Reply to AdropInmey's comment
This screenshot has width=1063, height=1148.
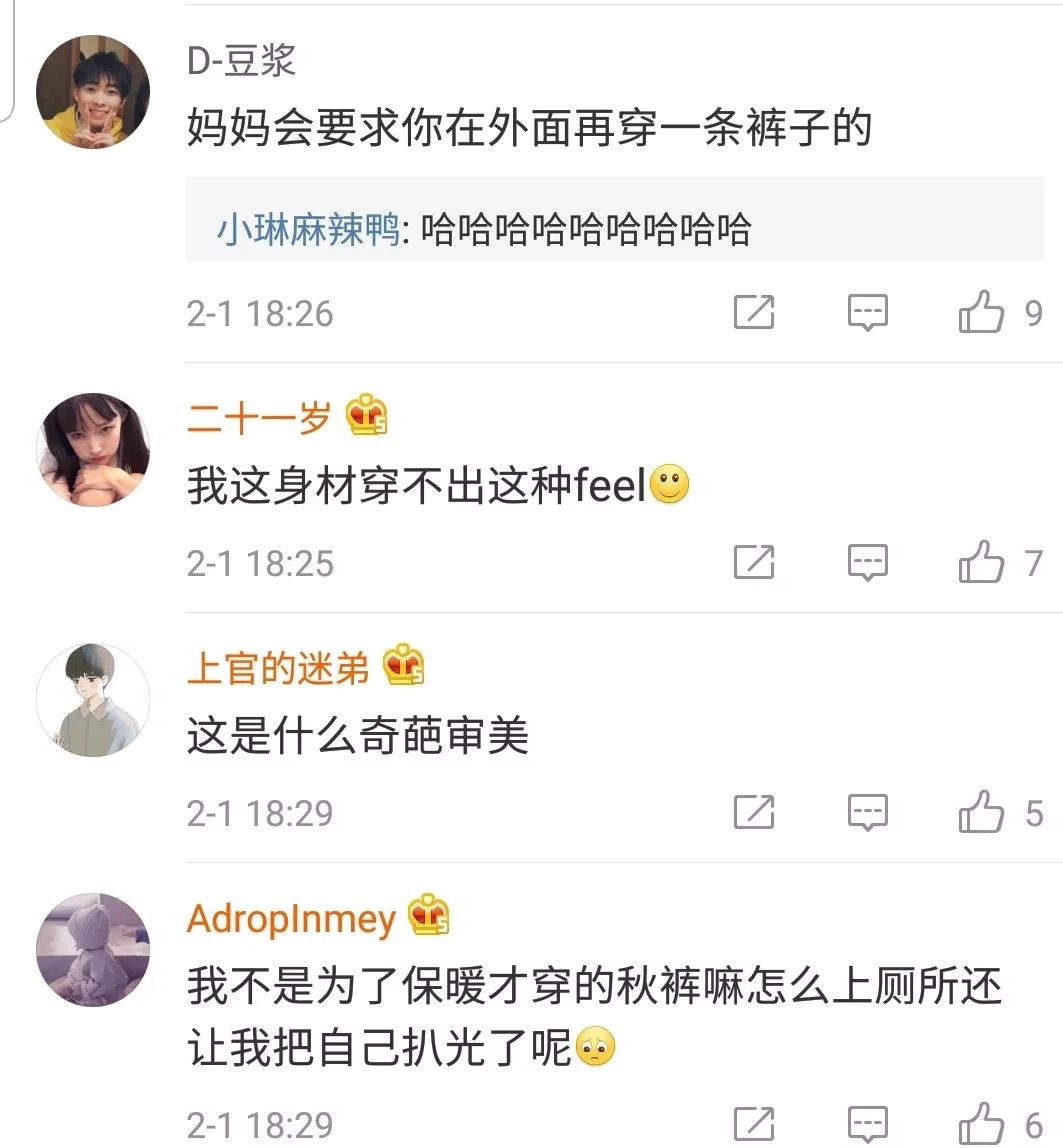(x=867, y=1125)
